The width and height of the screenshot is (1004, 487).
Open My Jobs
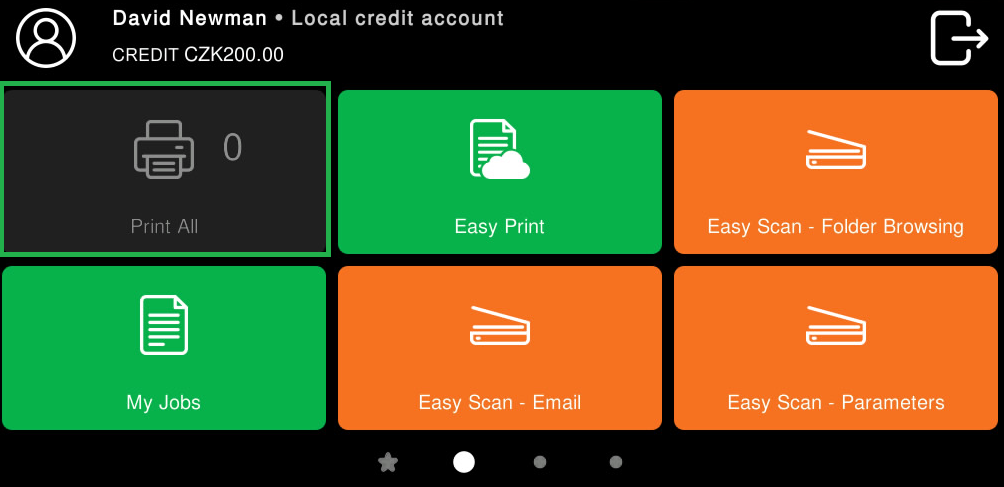(164, 347)
